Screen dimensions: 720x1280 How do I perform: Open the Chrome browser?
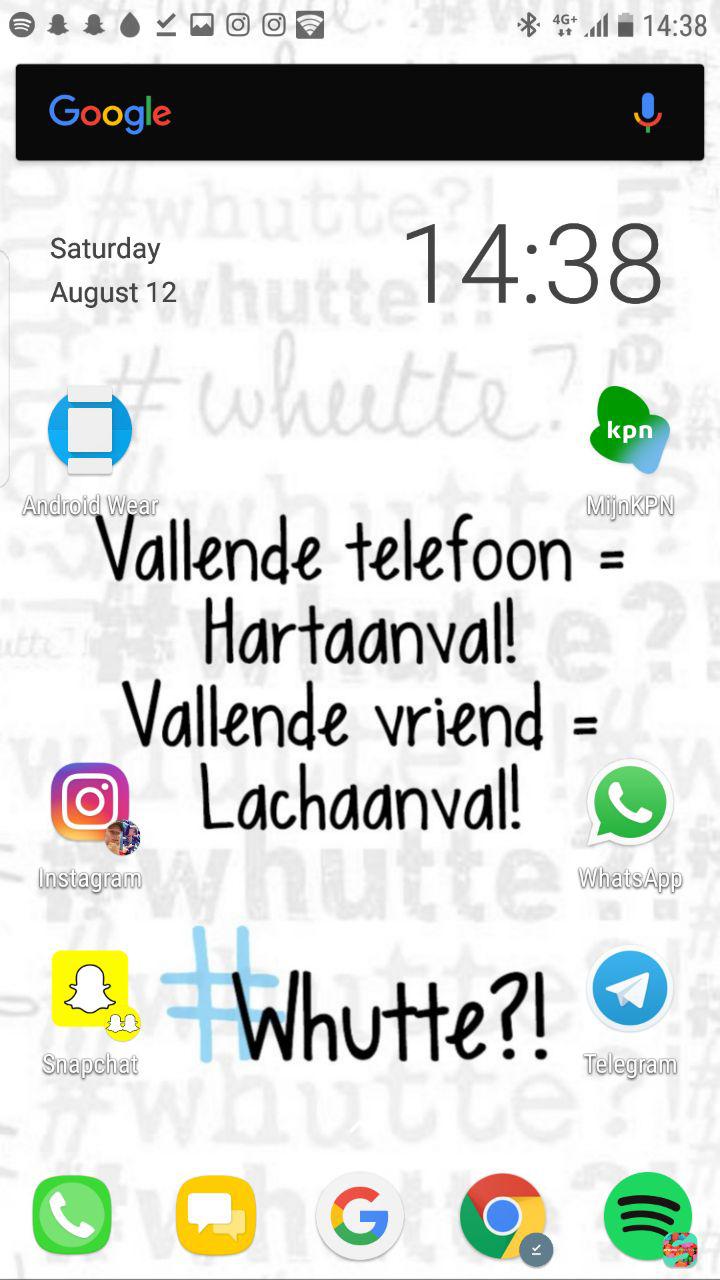(503, 1215)
